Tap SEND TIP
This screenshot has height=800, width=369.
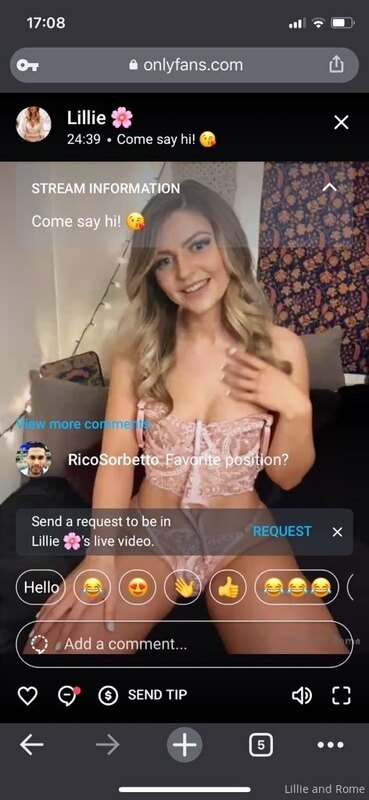143,695
